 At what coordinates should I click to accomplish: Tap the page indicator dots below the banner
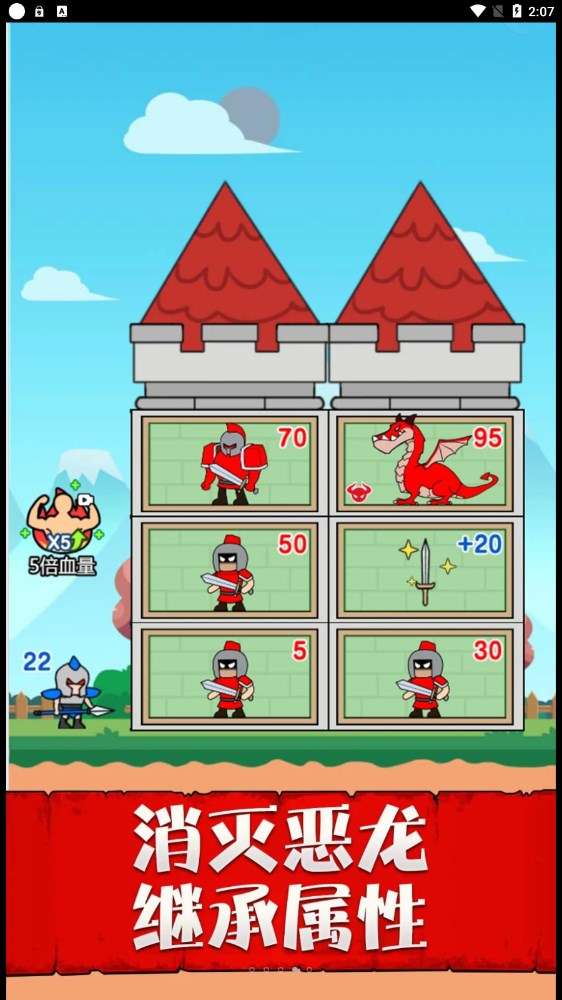[x=281, y=969]
